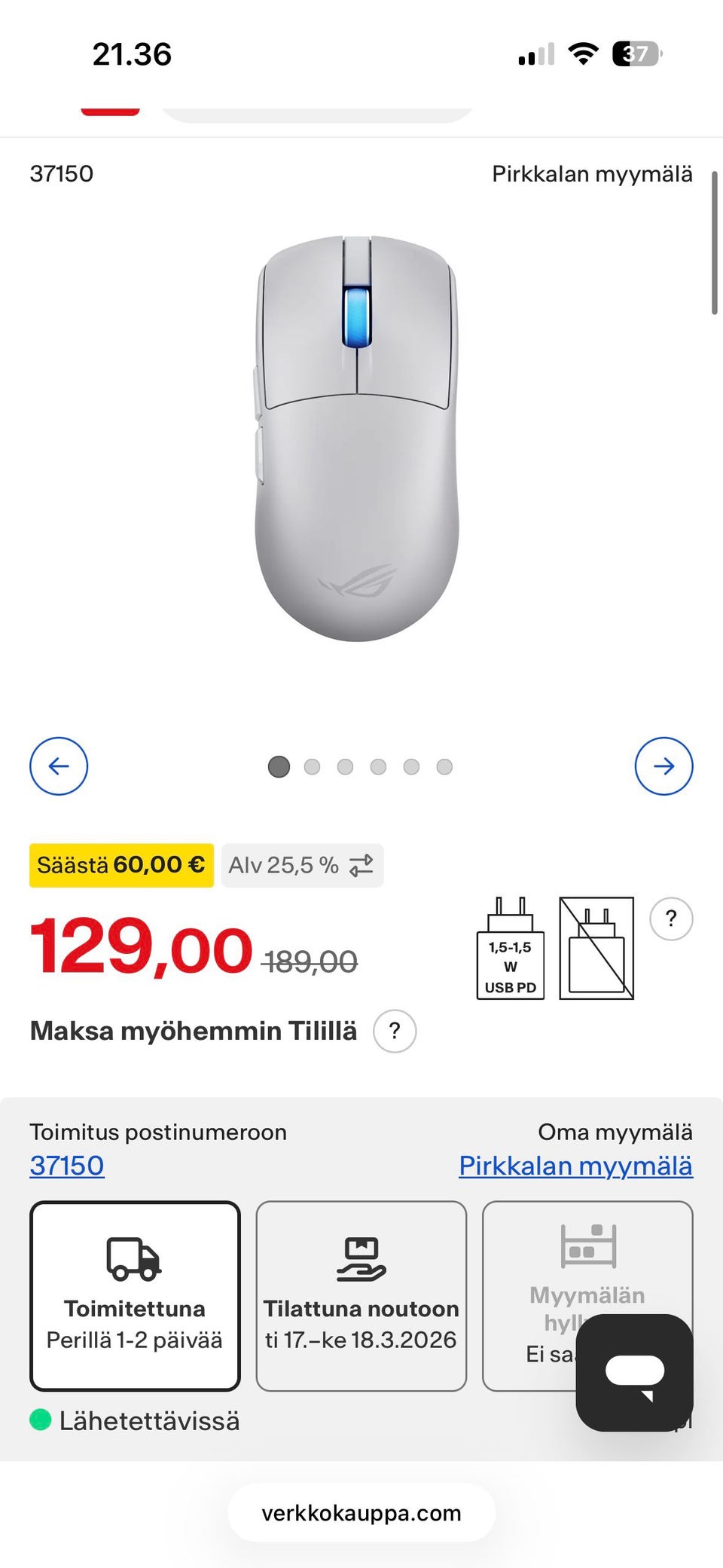This screenshot has width=723, height=1568.
Task: Open the charger info question mark
Action: [x=670, y=918]
